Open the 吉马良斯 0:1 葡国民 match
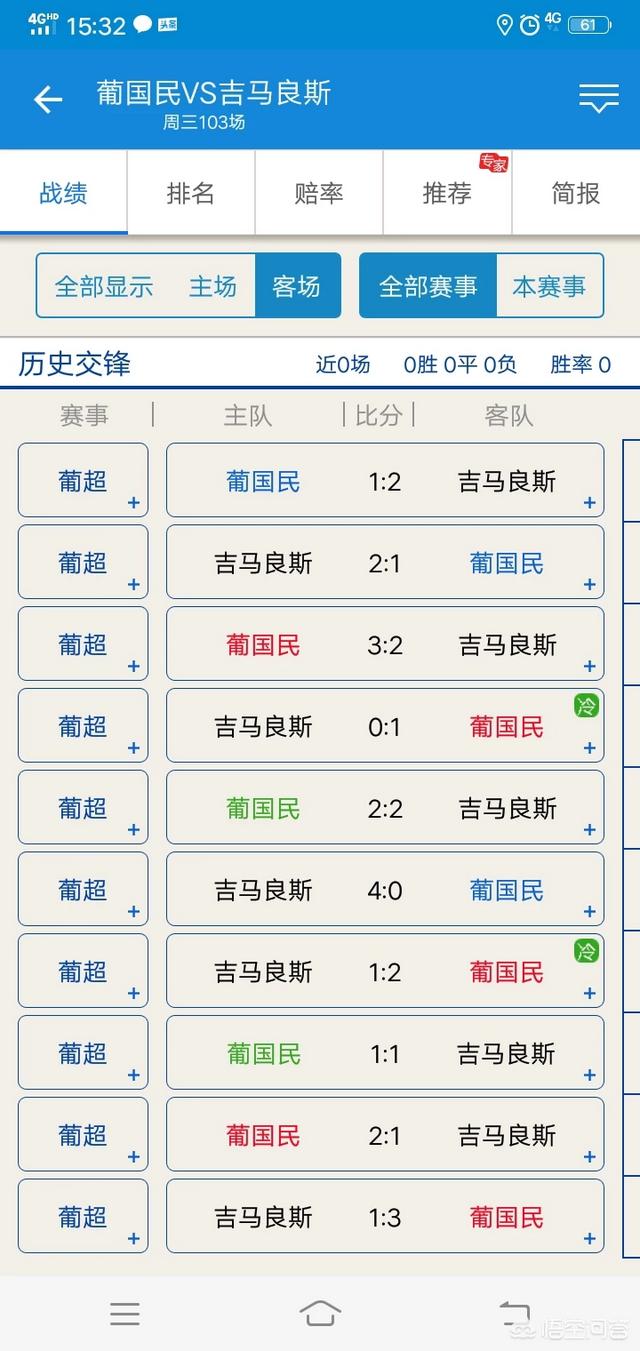Screen dimensions: 640x1351 385,727
